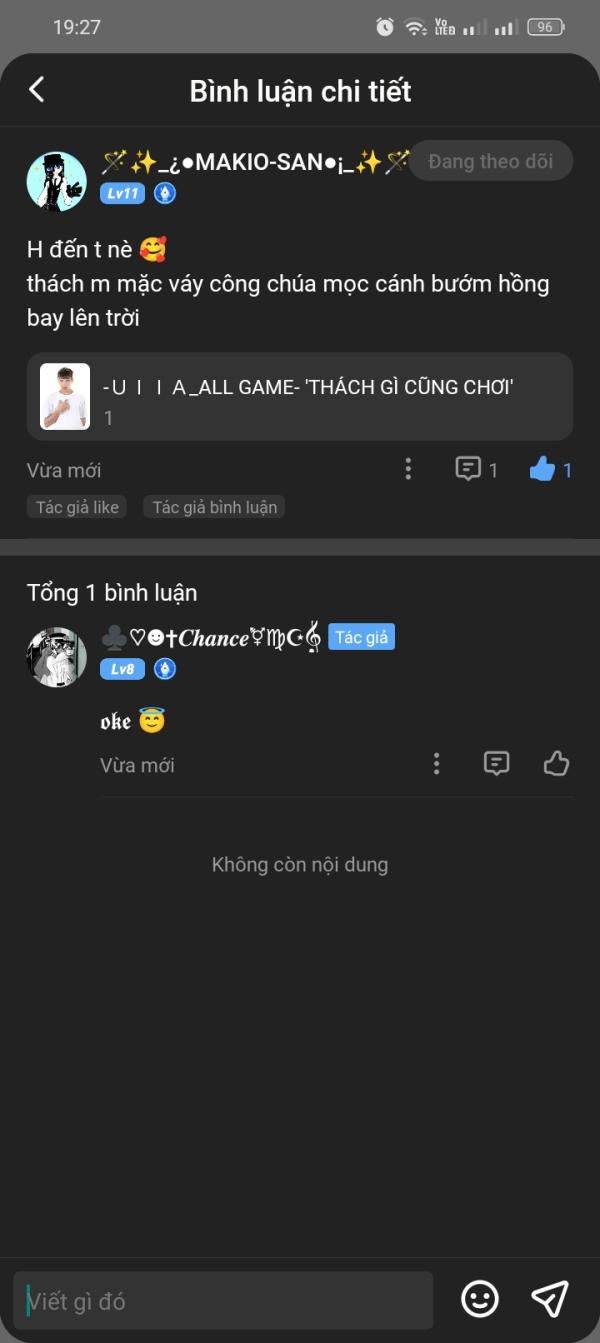
Task: Go back using the top-left arrow
Action: [x=37, y=90]
